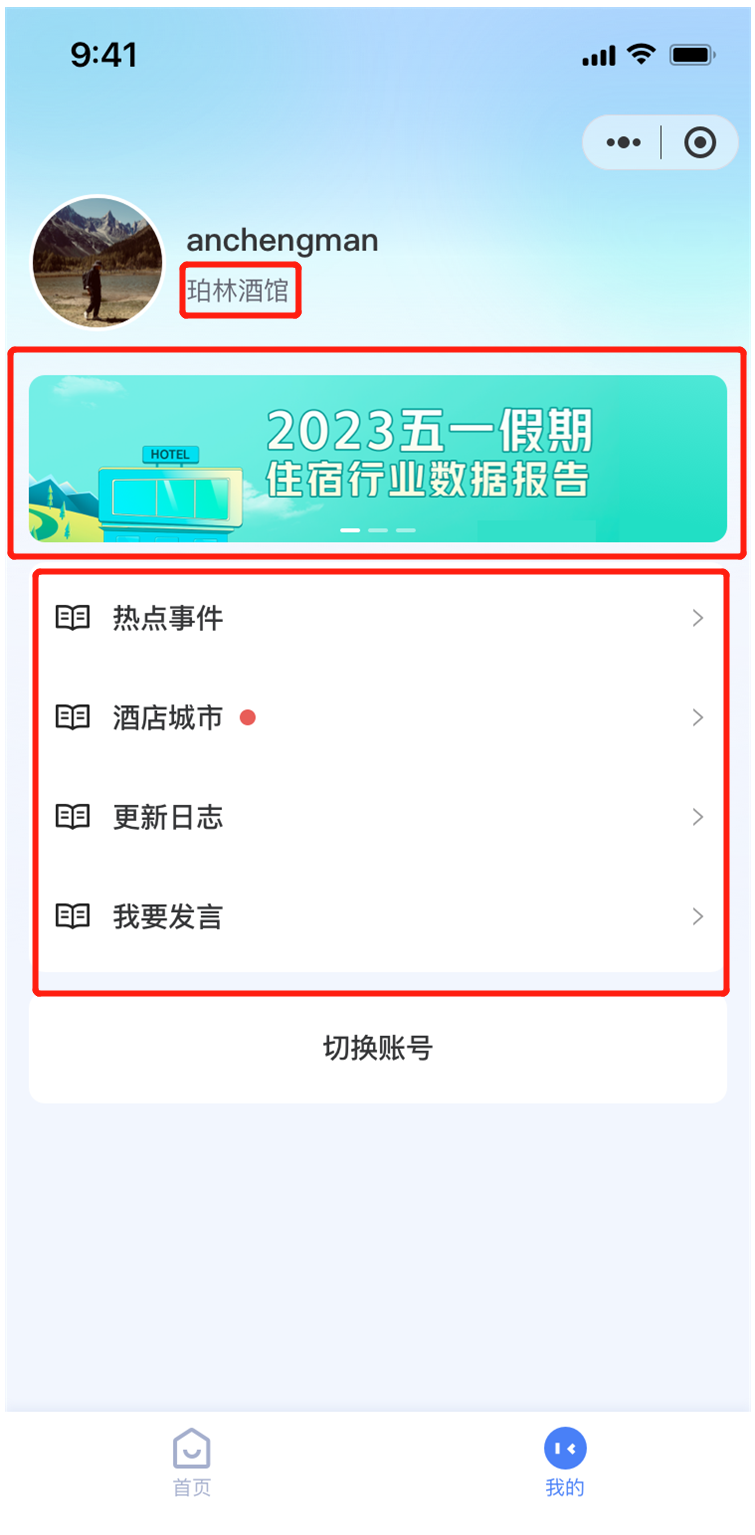The image size is (755, 1535).
Task: Tap the profile avatar photo
Action: click(x=97, y=262)
